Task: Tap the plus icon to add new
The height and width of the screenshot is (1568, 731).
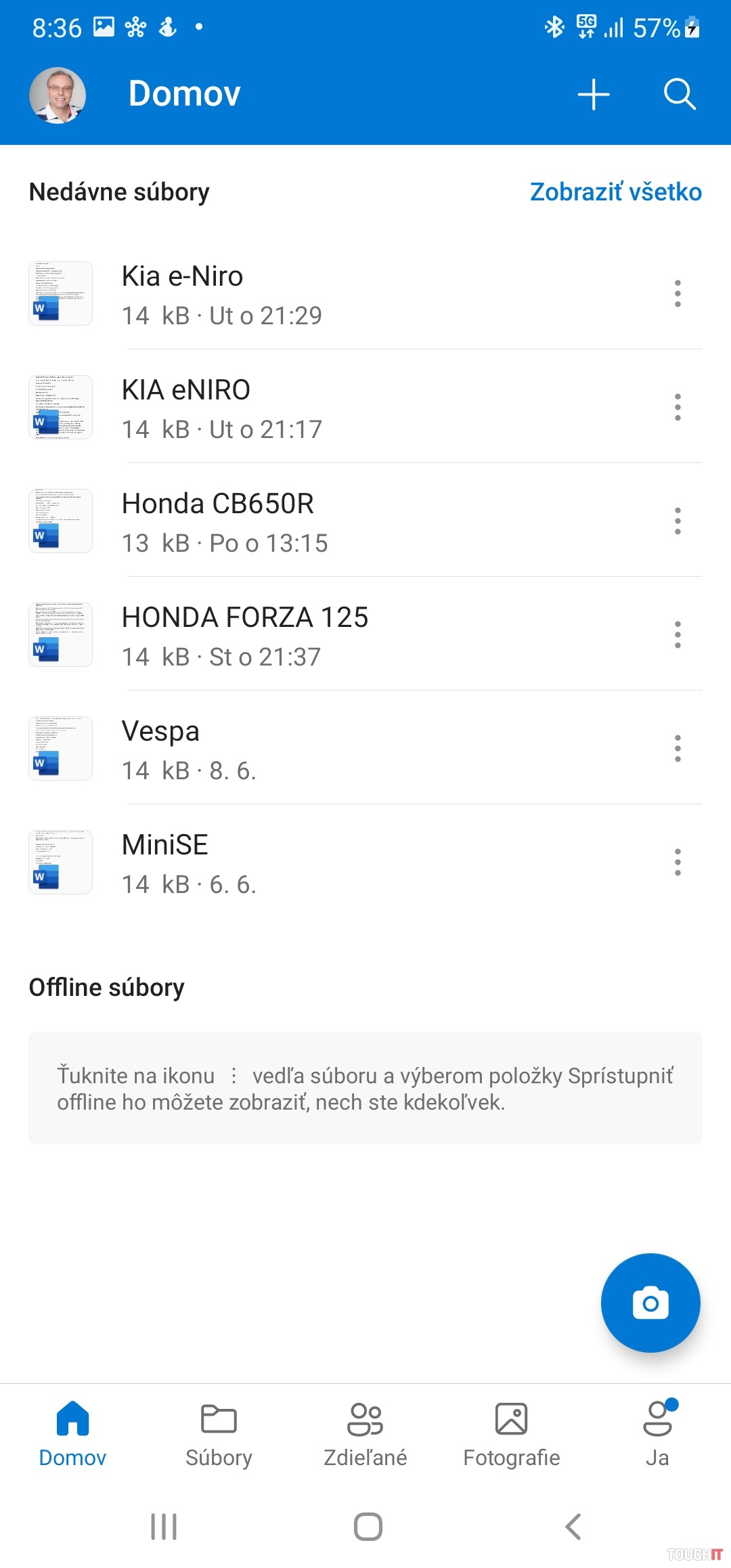Action: (x=594, y=94)
